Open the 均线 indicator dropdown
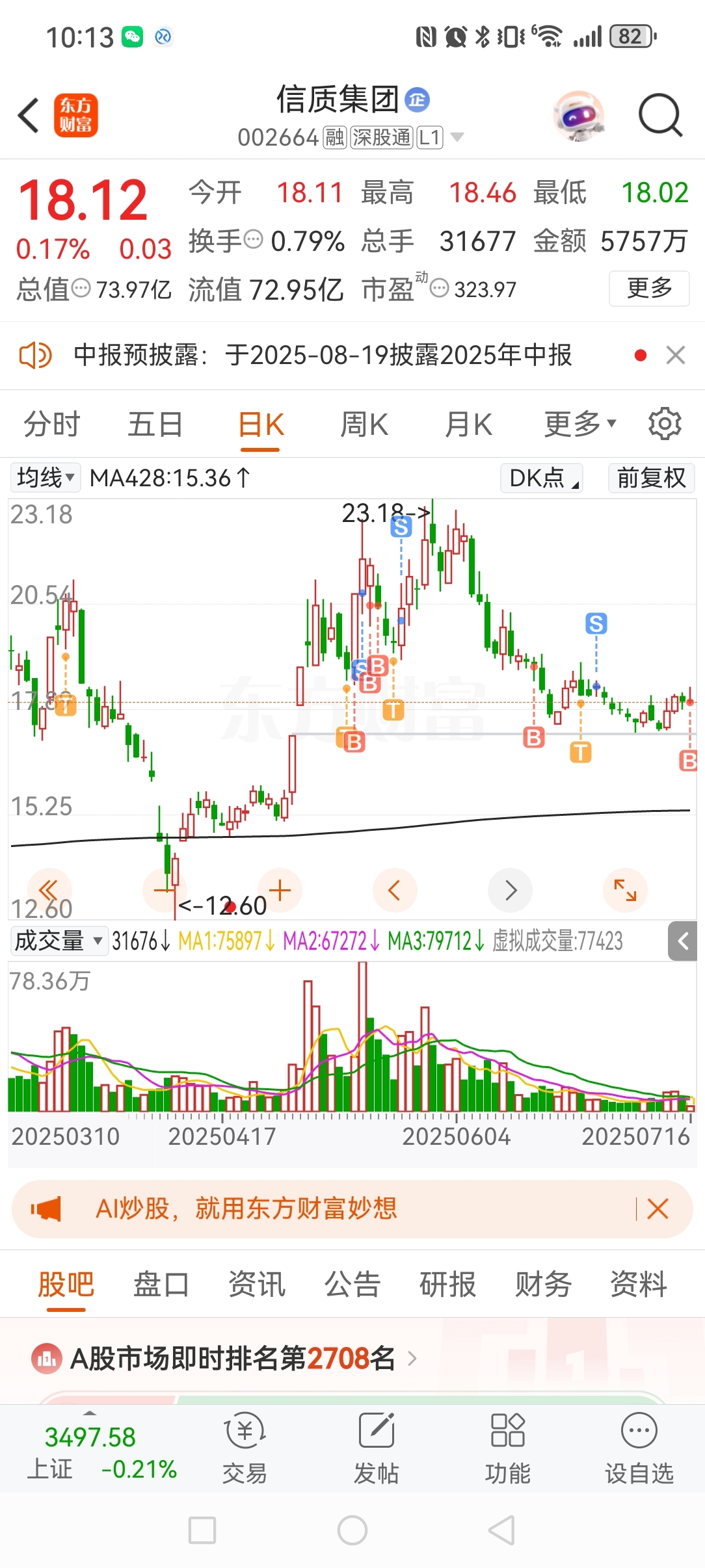This screenshot has width=705, height=1568. [45, 478]
